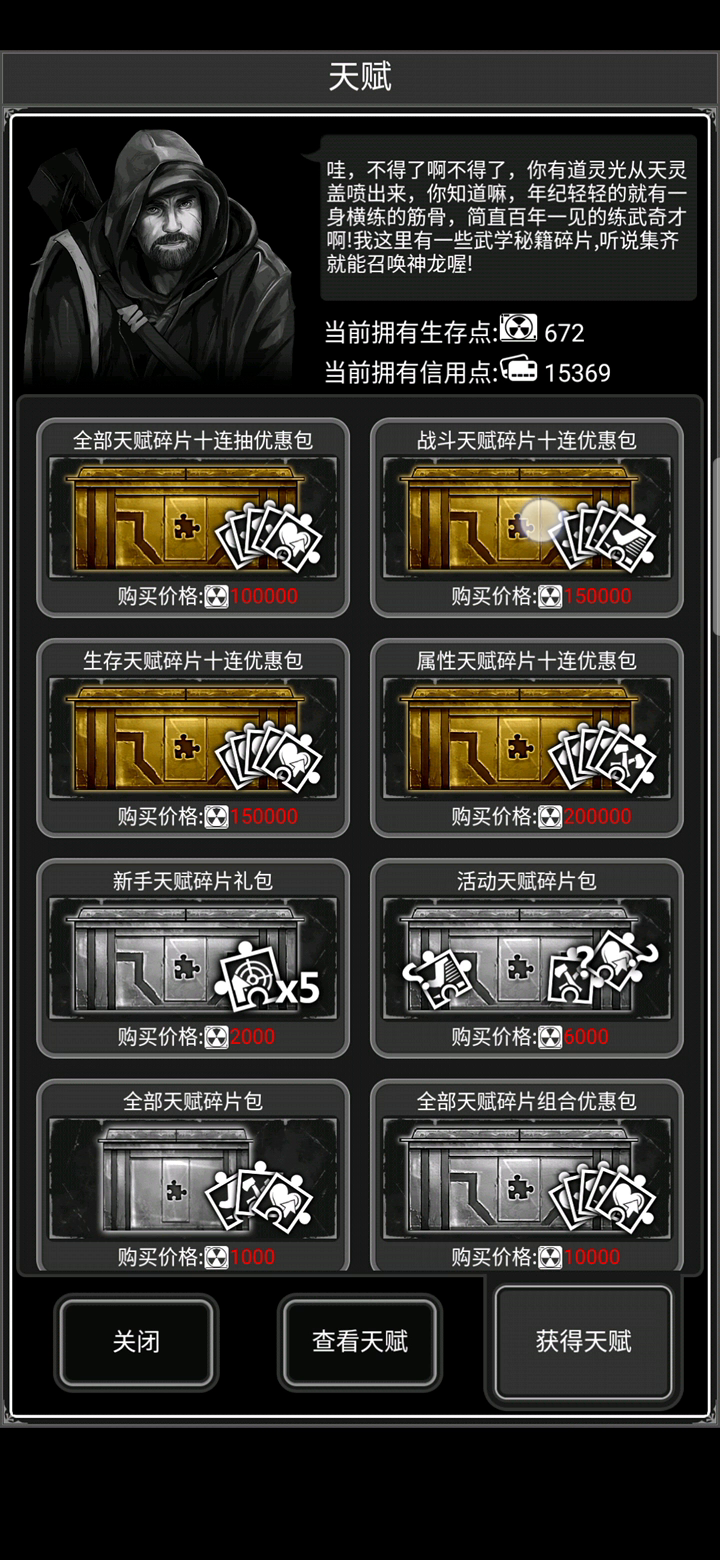Open 全部天赋碎片包 priced 1000

(193, 1178)
